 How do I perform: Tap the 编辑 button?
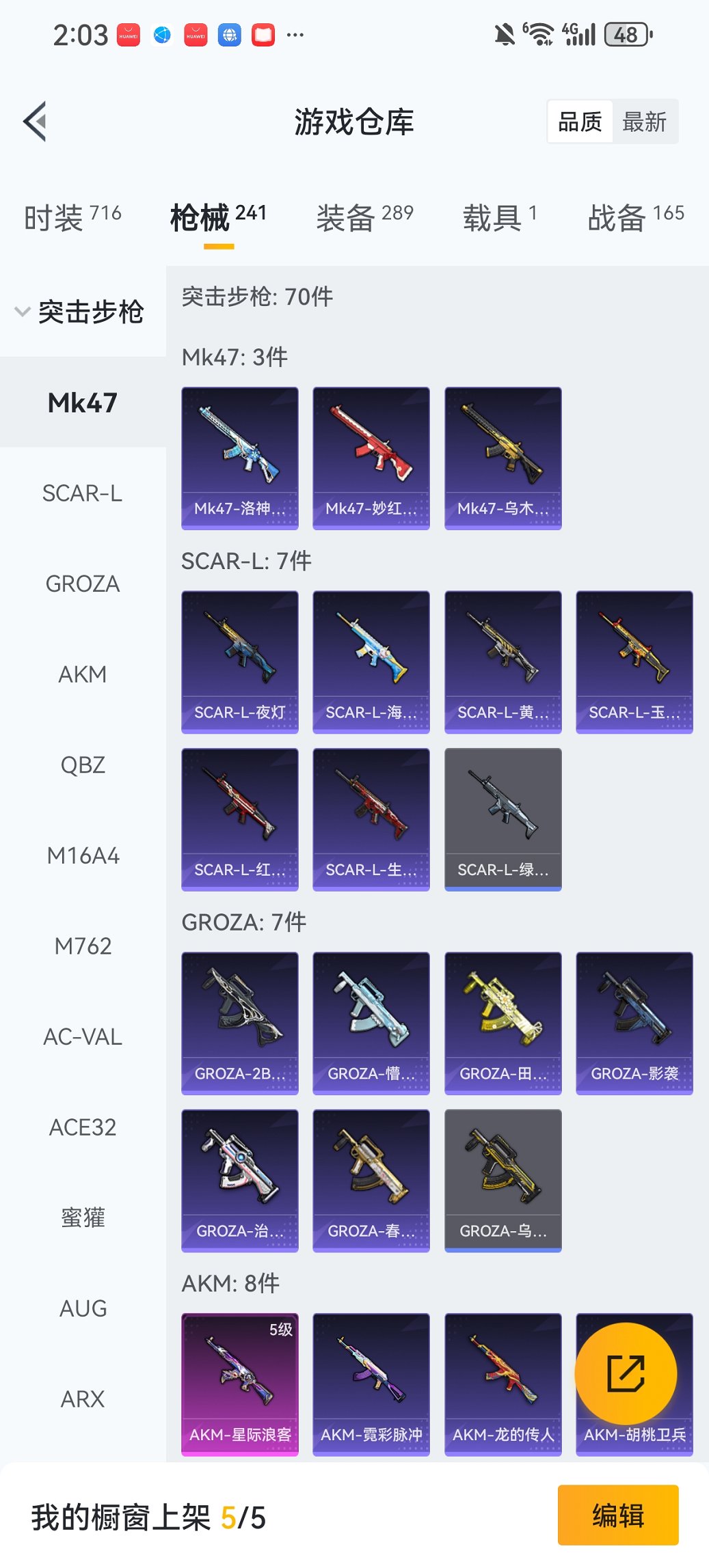(618, 1515)
